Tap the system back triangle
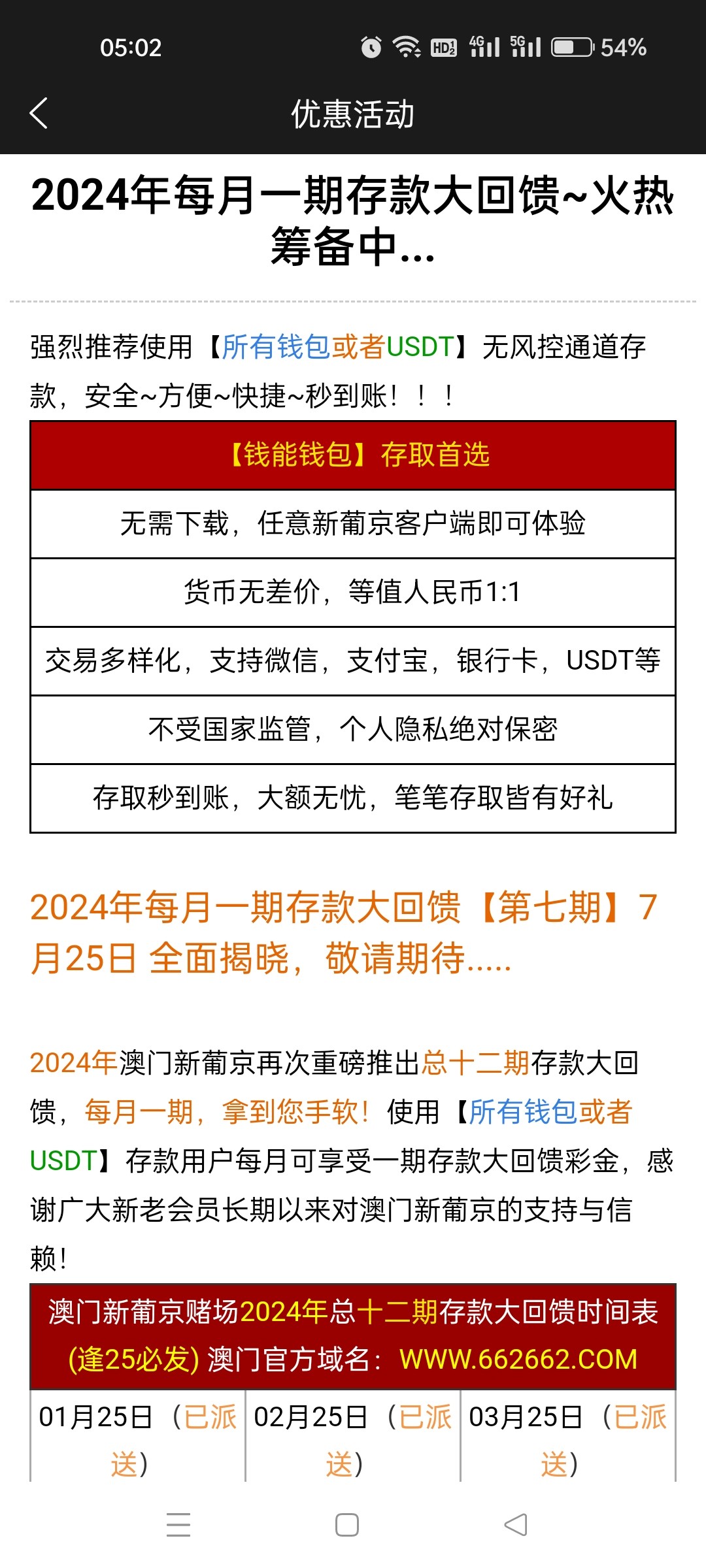706x1568 pixels. [x=516, y=1525]
